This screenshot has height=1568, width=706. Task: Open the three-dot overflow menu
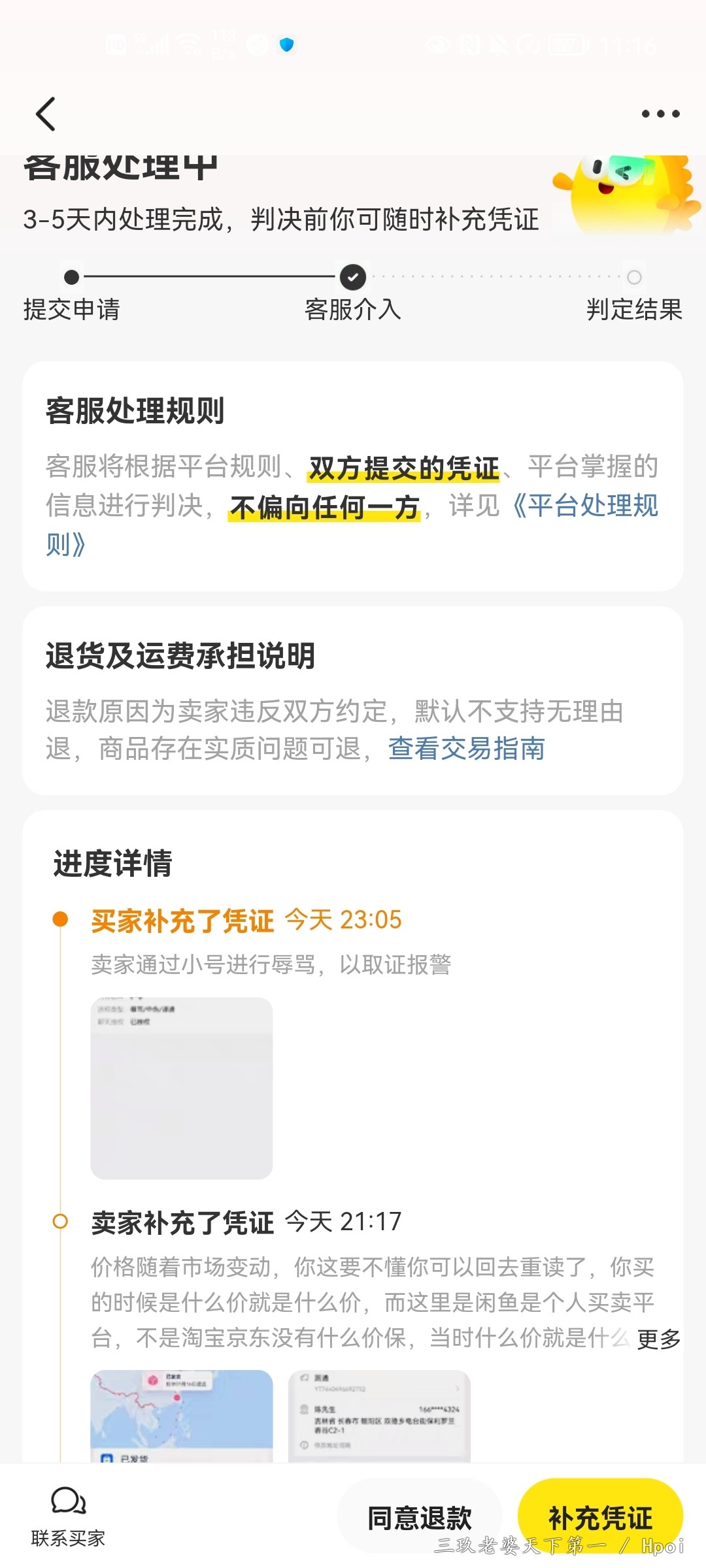(x=660, y=114)
